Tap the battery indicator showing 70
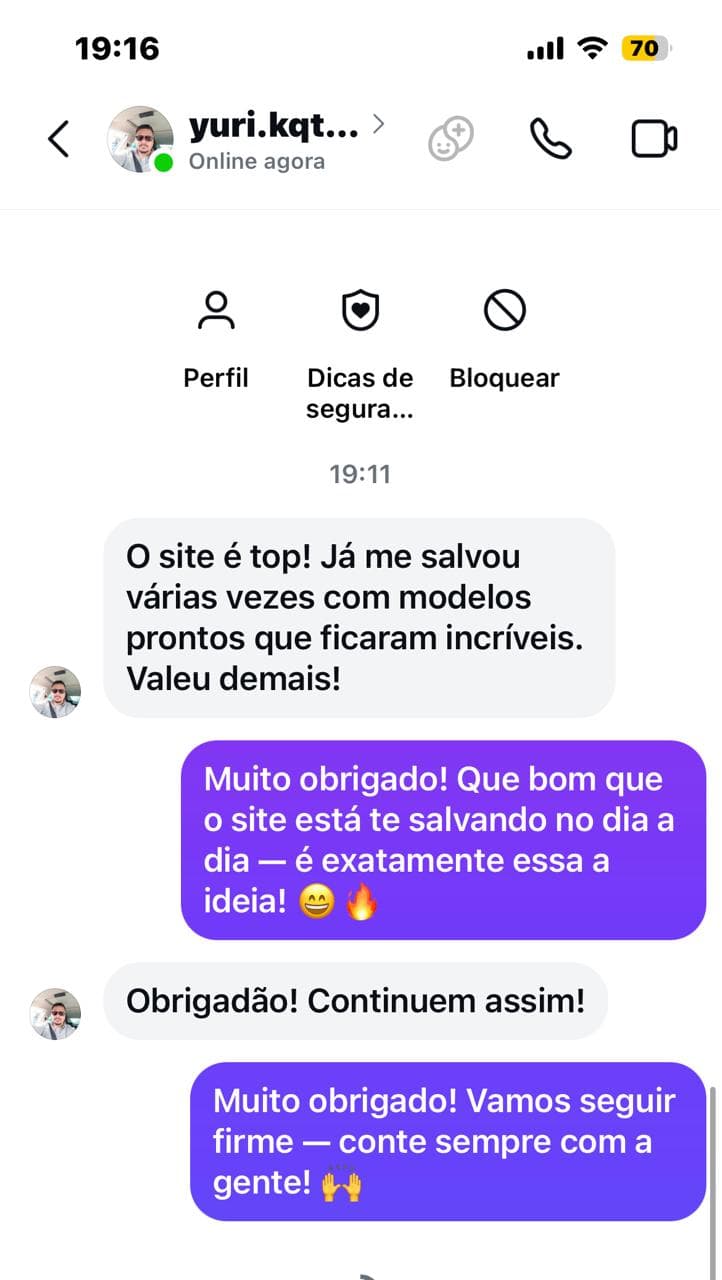Viewport: 722px width, 1280px height. [x=643, y=46]
